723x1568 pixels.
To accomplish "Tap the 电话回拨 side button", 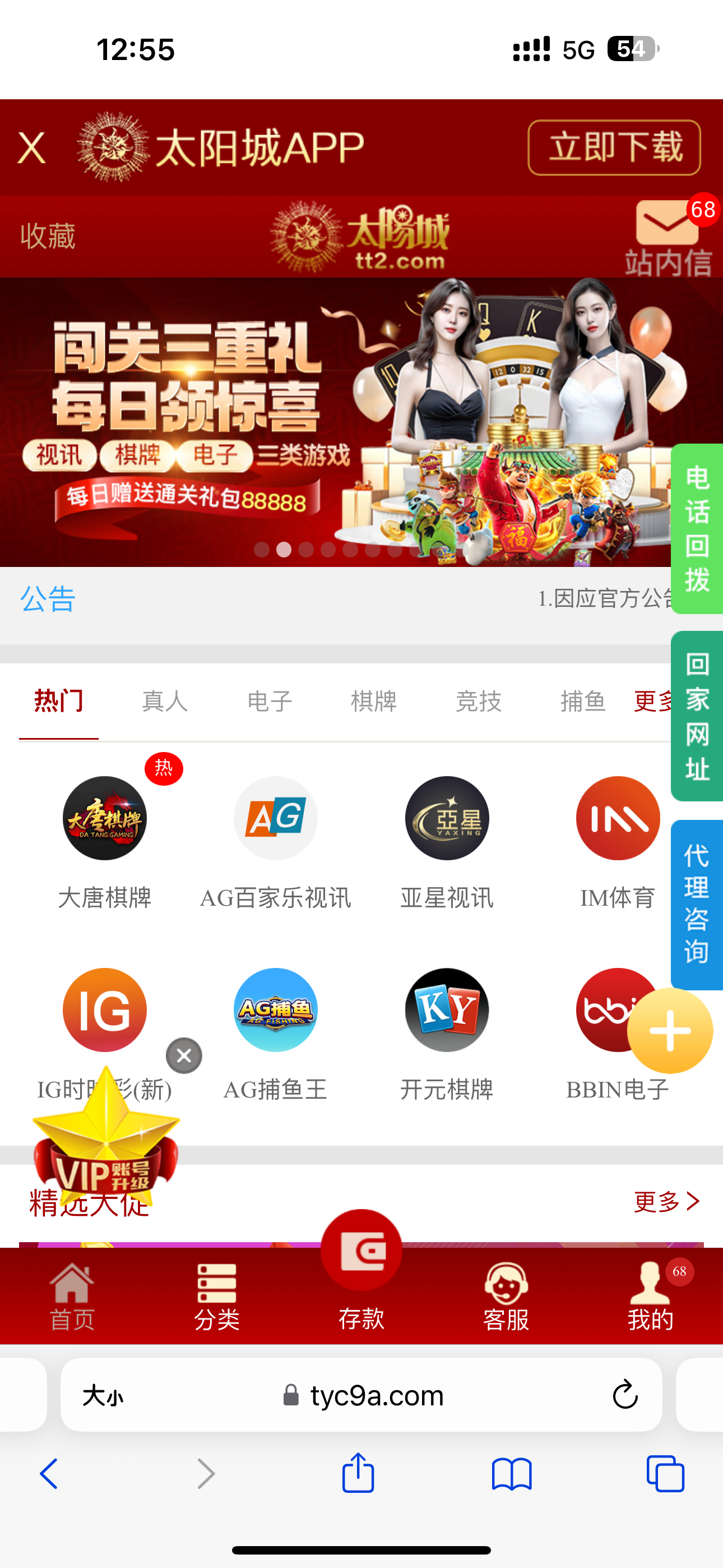I will [697, 528].
